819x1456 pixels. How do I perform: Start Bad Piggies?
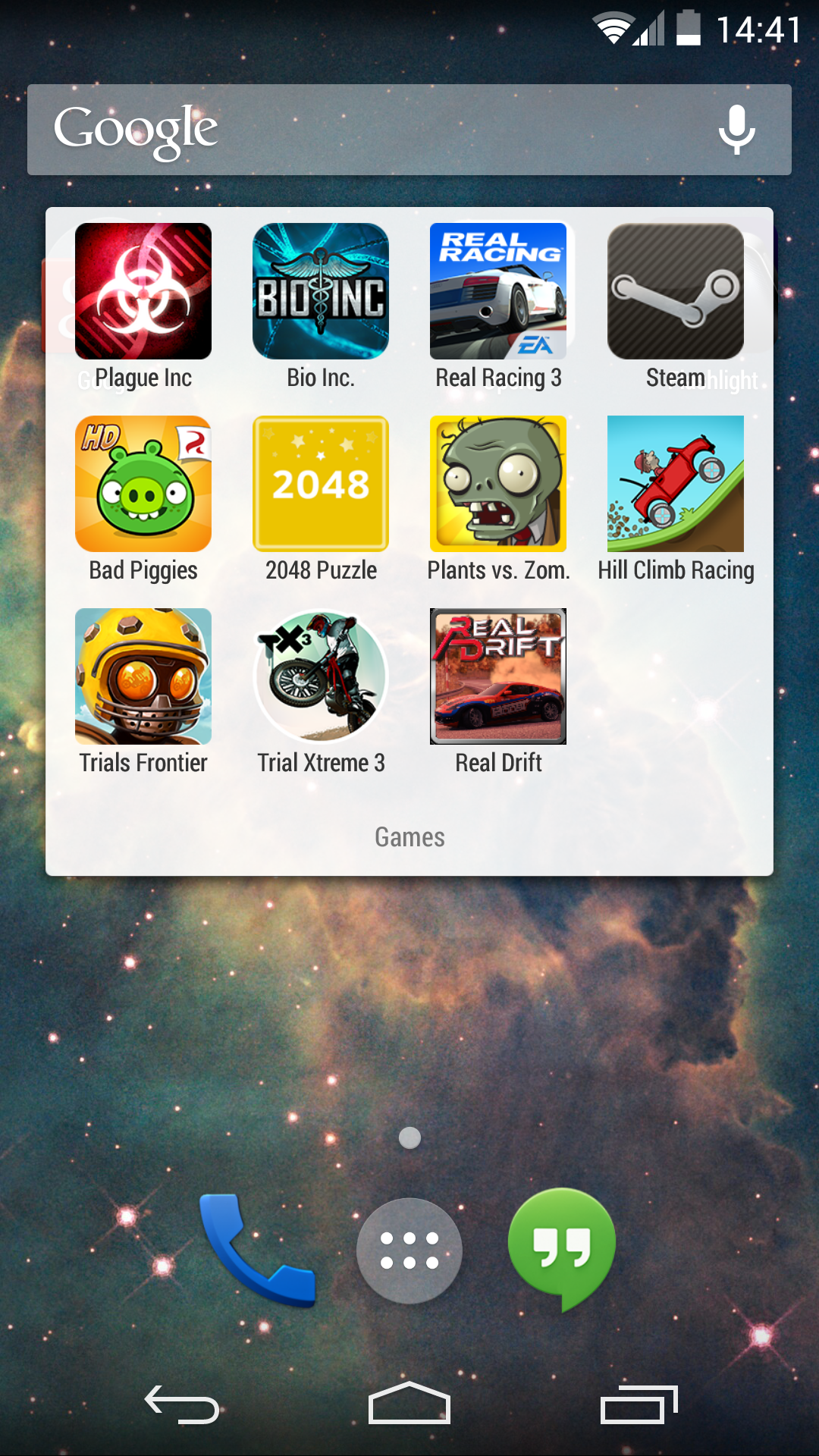coord(143,484)
